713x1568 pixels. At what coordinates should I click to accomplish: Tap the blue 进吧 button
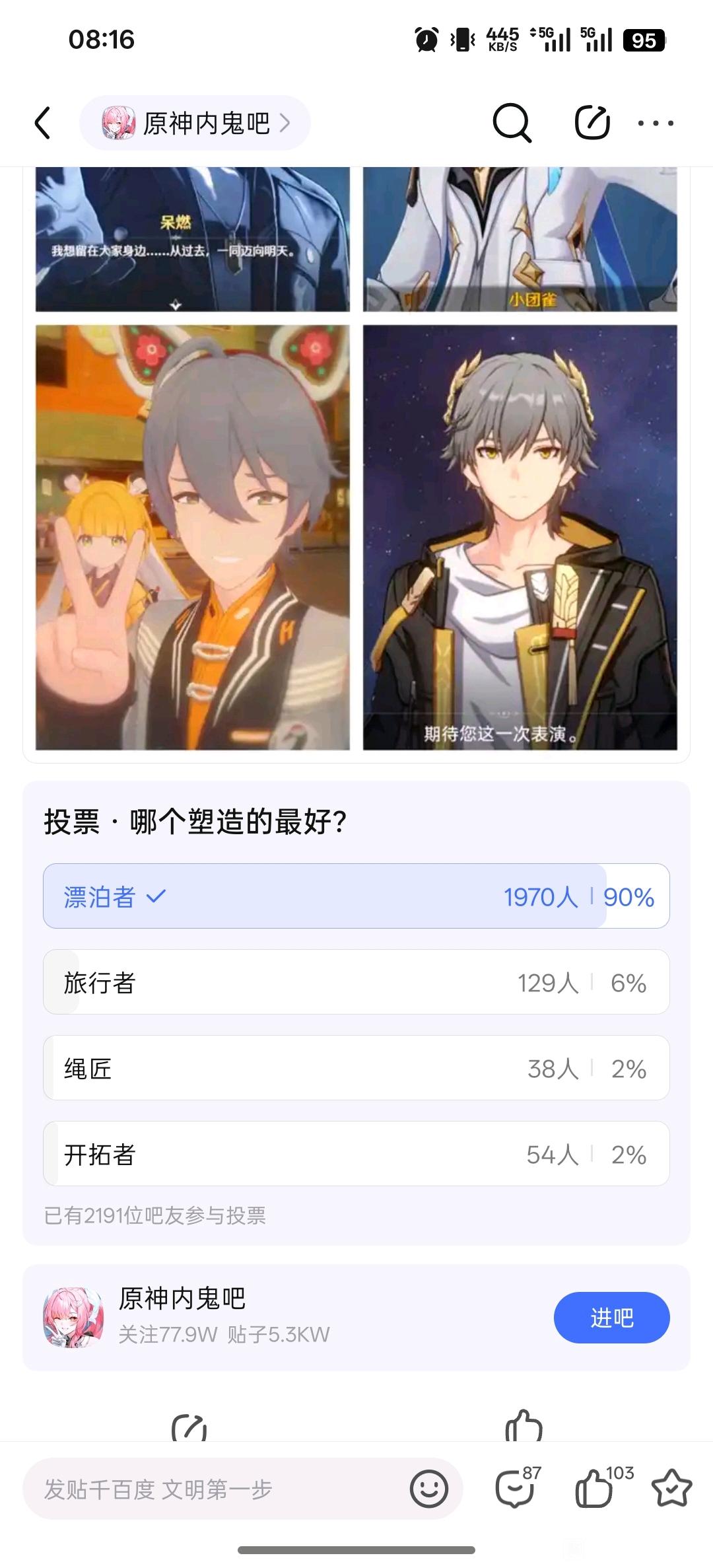(x=611, y=1318)
